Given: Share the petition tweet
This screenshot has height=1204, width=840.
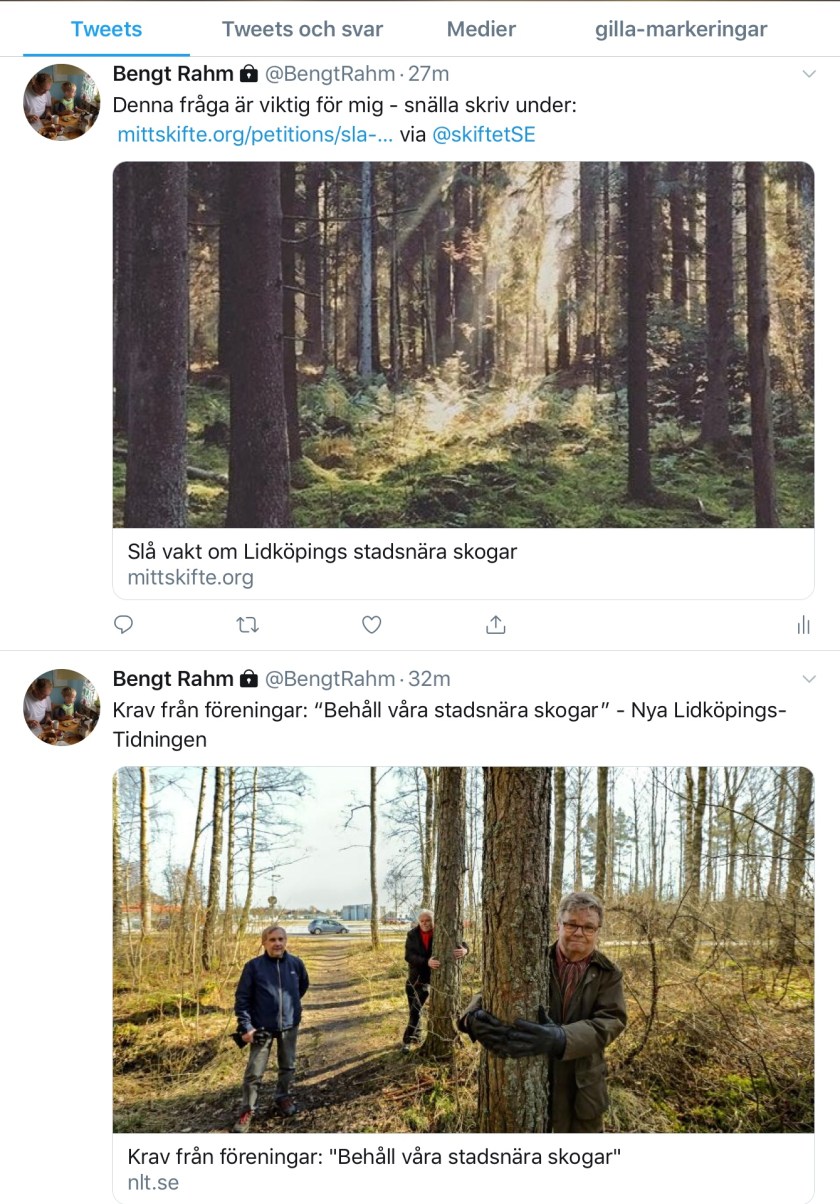Looking at the screenshot, I should point(495,625).
